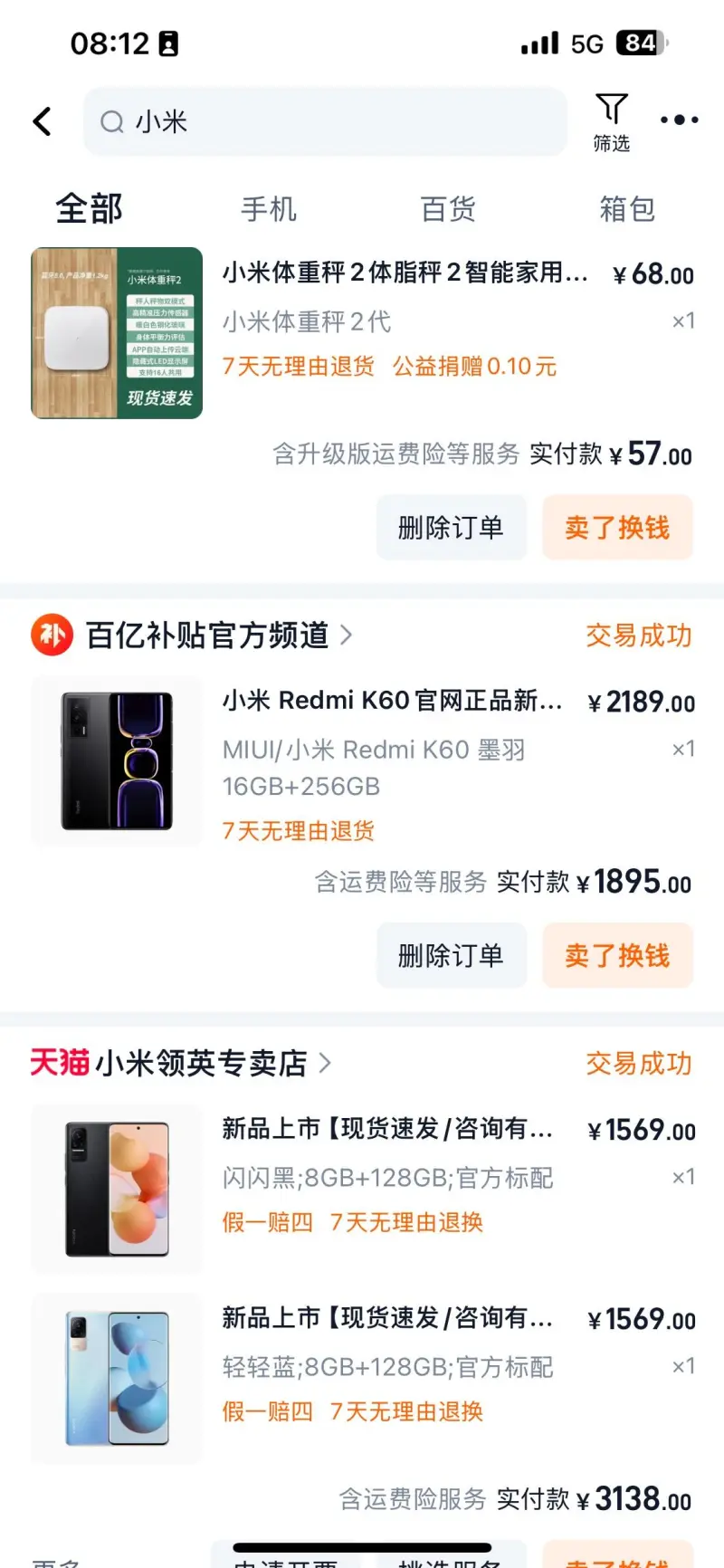Tap 卖了换钱 for the Redmi K60 order
Viewport: 724px width, 1568px height.
coord(617,955)
